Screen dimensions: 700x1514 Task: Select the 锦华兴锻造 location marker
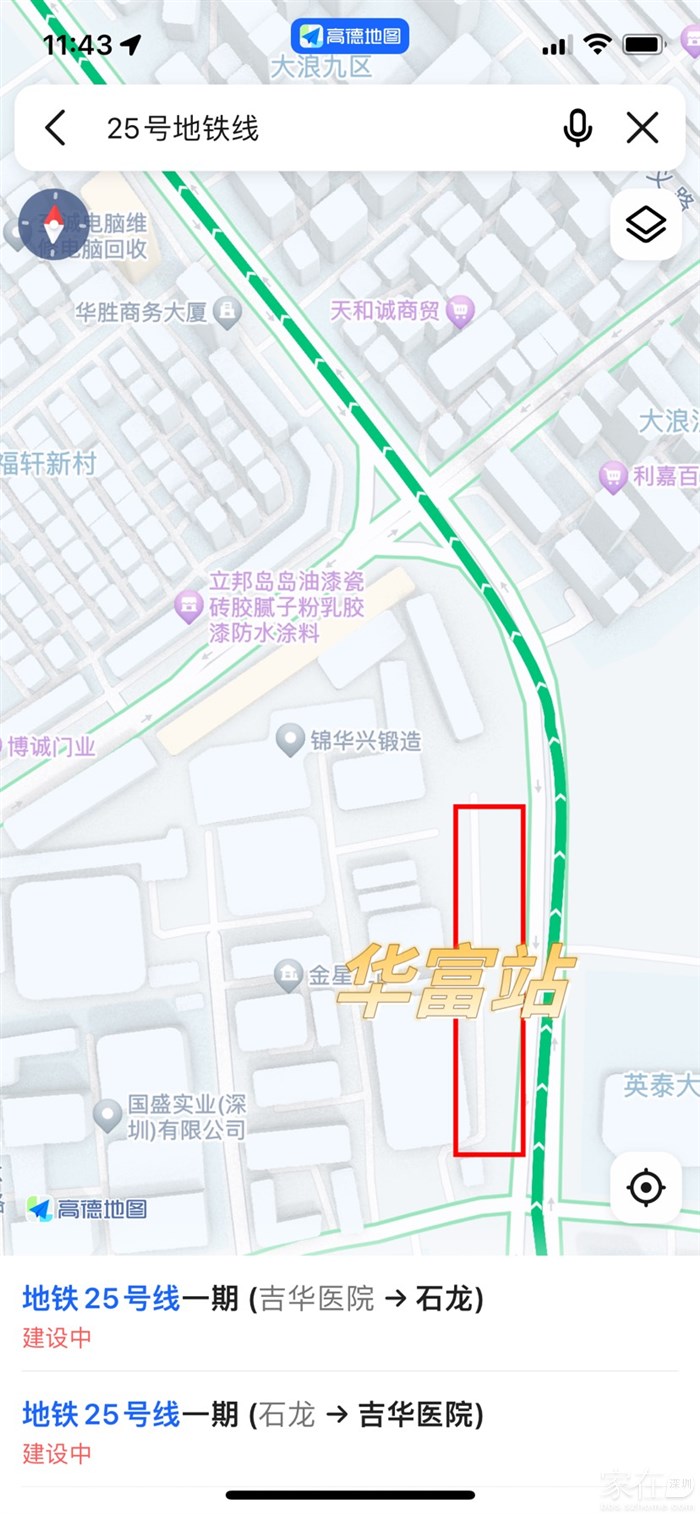[x=290, y=741]
